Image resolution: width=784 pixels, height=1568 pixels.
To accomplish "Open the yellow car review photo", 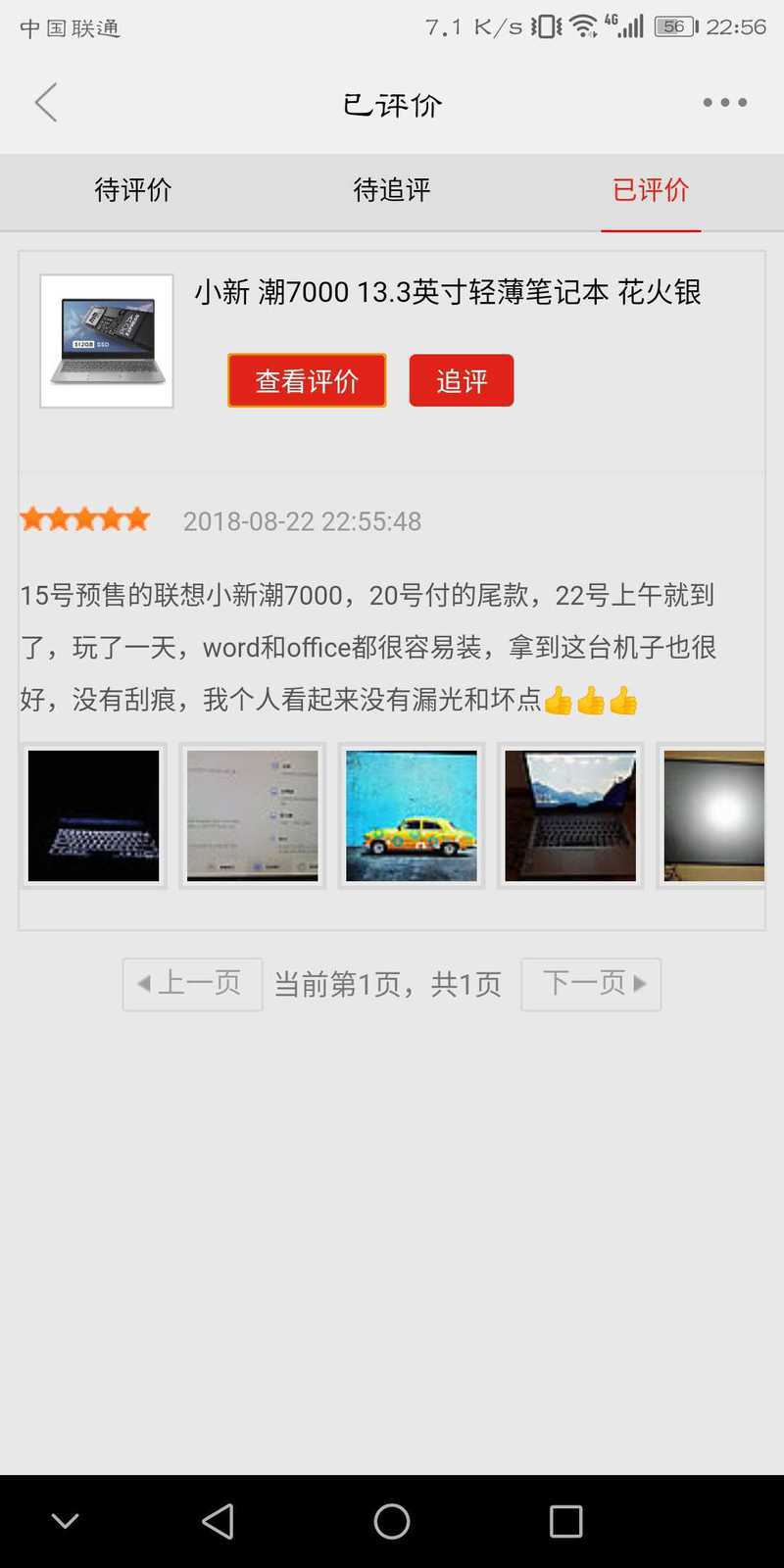I will tap(412, 815).
